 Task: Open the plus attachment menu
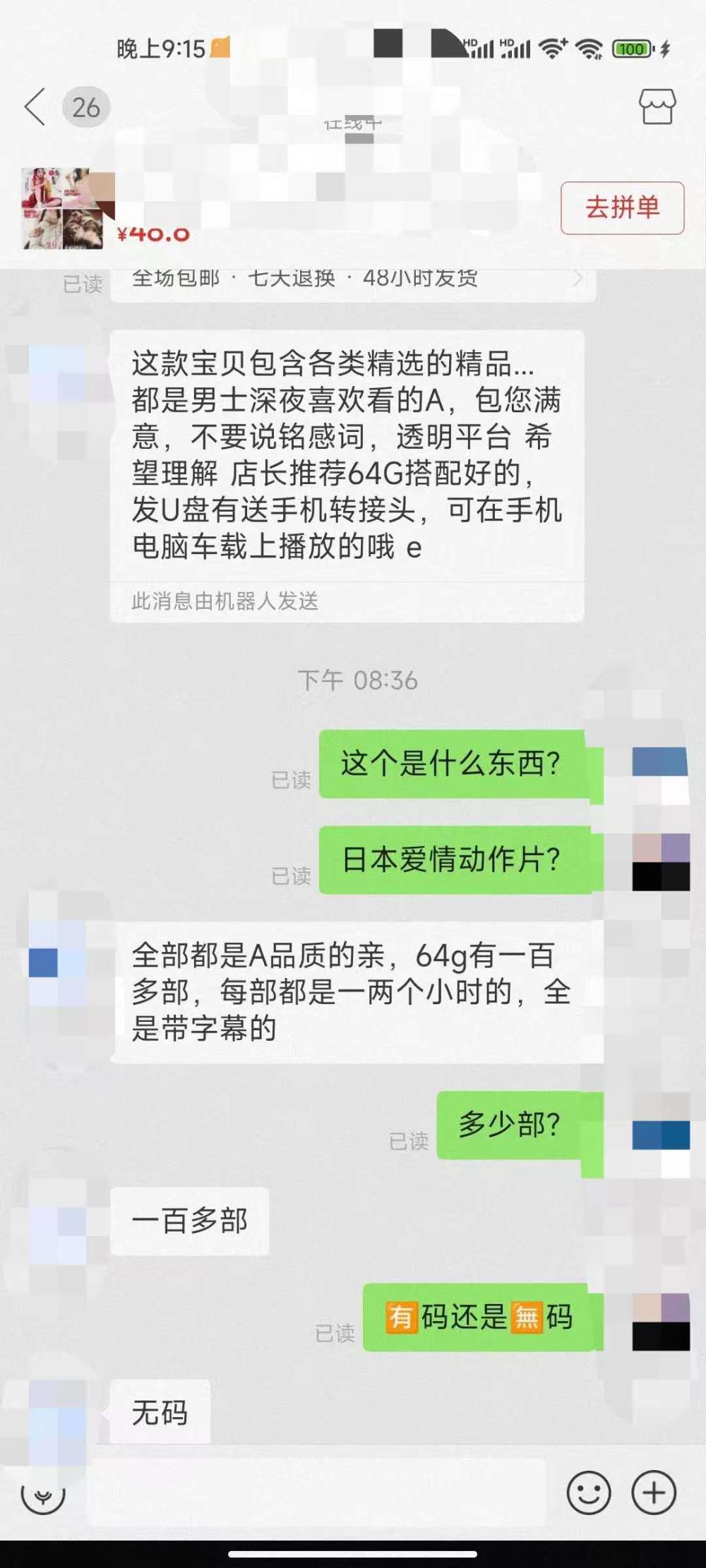click(654, 1492)
